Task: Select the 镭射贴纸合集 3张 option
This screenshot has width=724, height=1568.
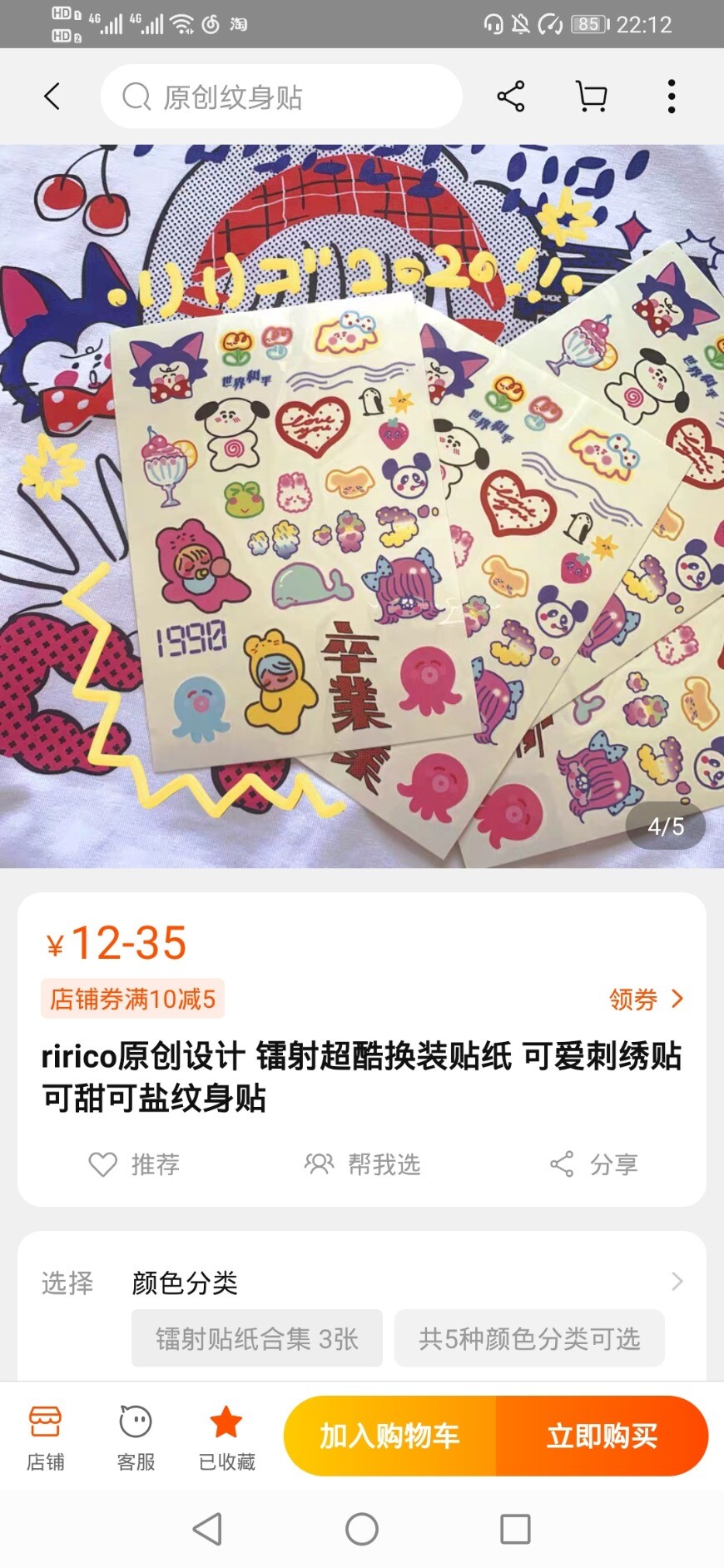Action: [256, 1338]
